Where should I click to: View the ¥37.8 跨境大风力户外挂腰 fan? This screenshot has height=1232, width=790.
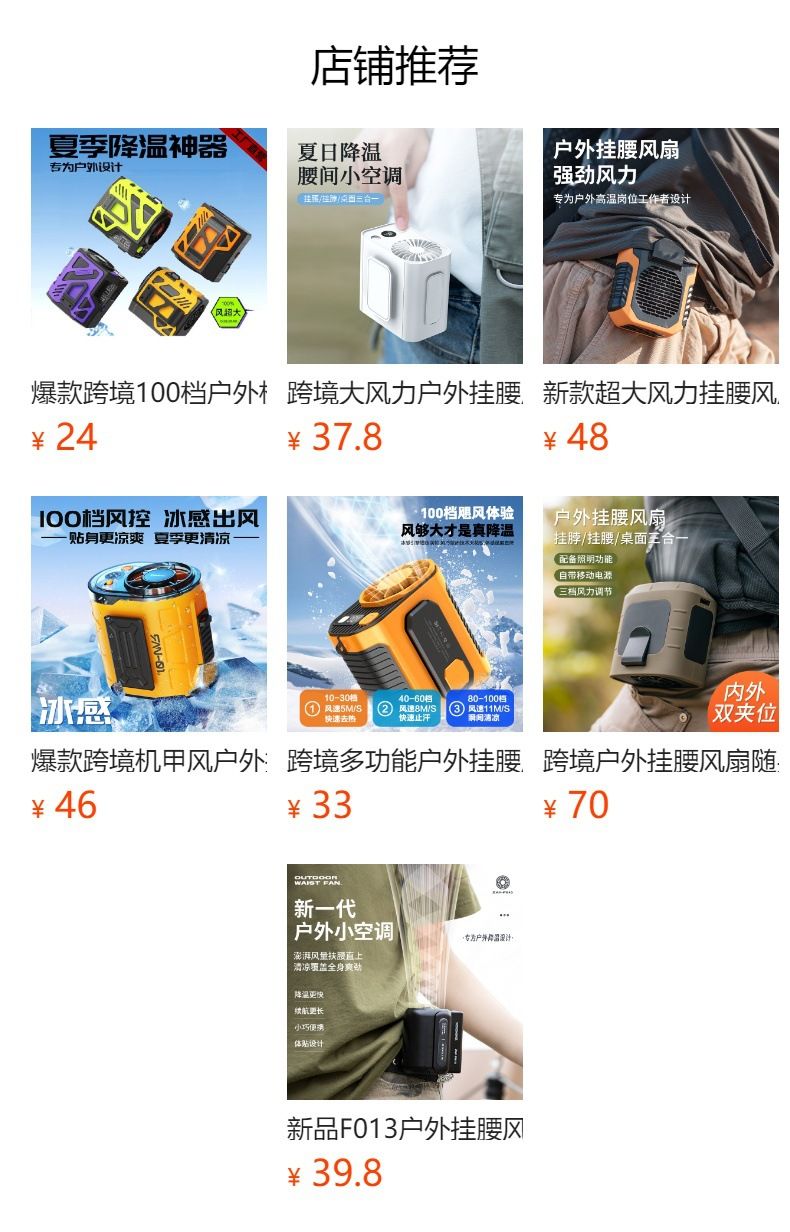pyautogui.click(x=404, y=246)
